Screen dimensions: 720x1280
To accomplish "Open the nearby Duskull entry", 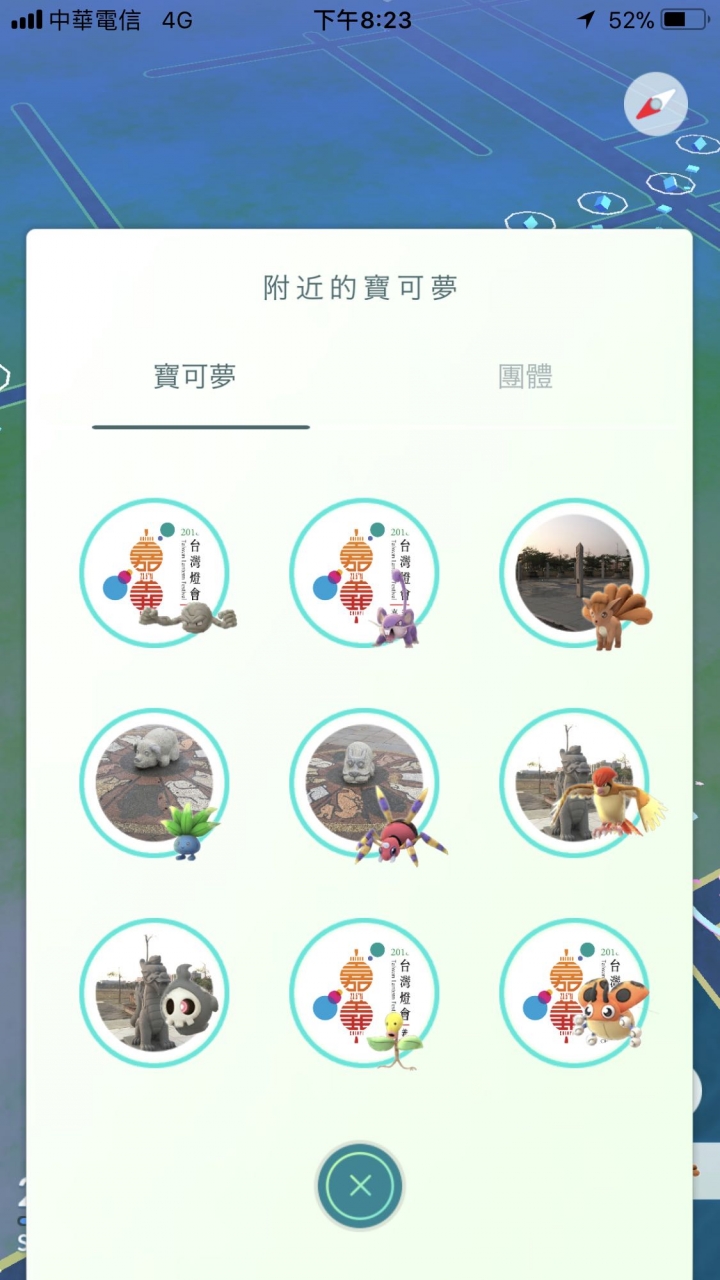I will [155, 994].
